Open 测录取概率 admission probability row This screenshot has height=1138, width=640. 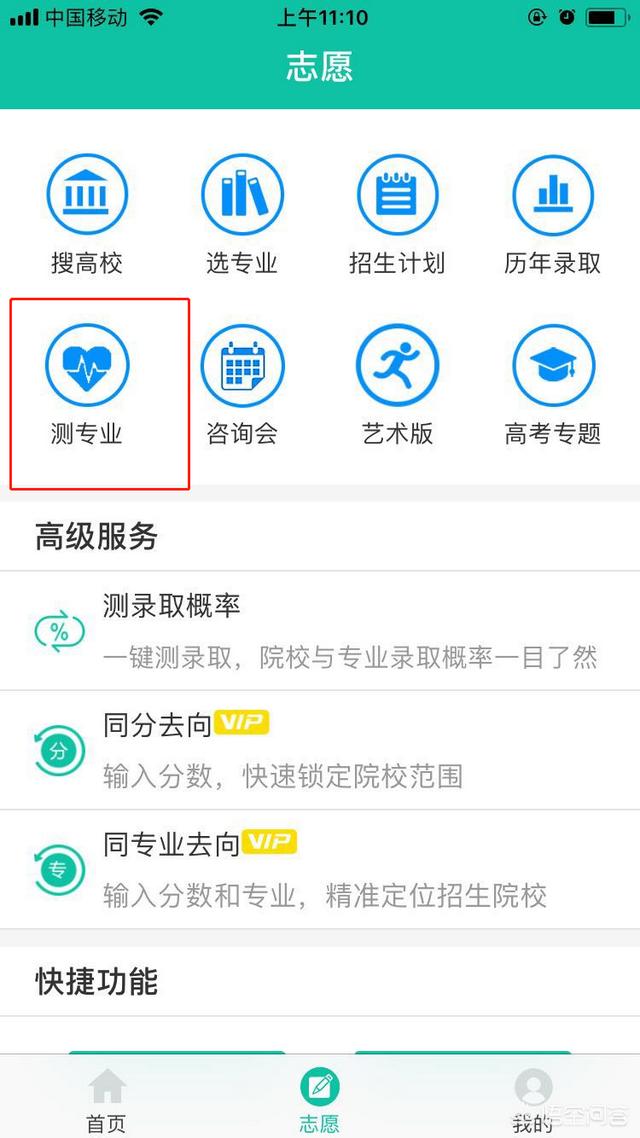[x=320, y=631]
